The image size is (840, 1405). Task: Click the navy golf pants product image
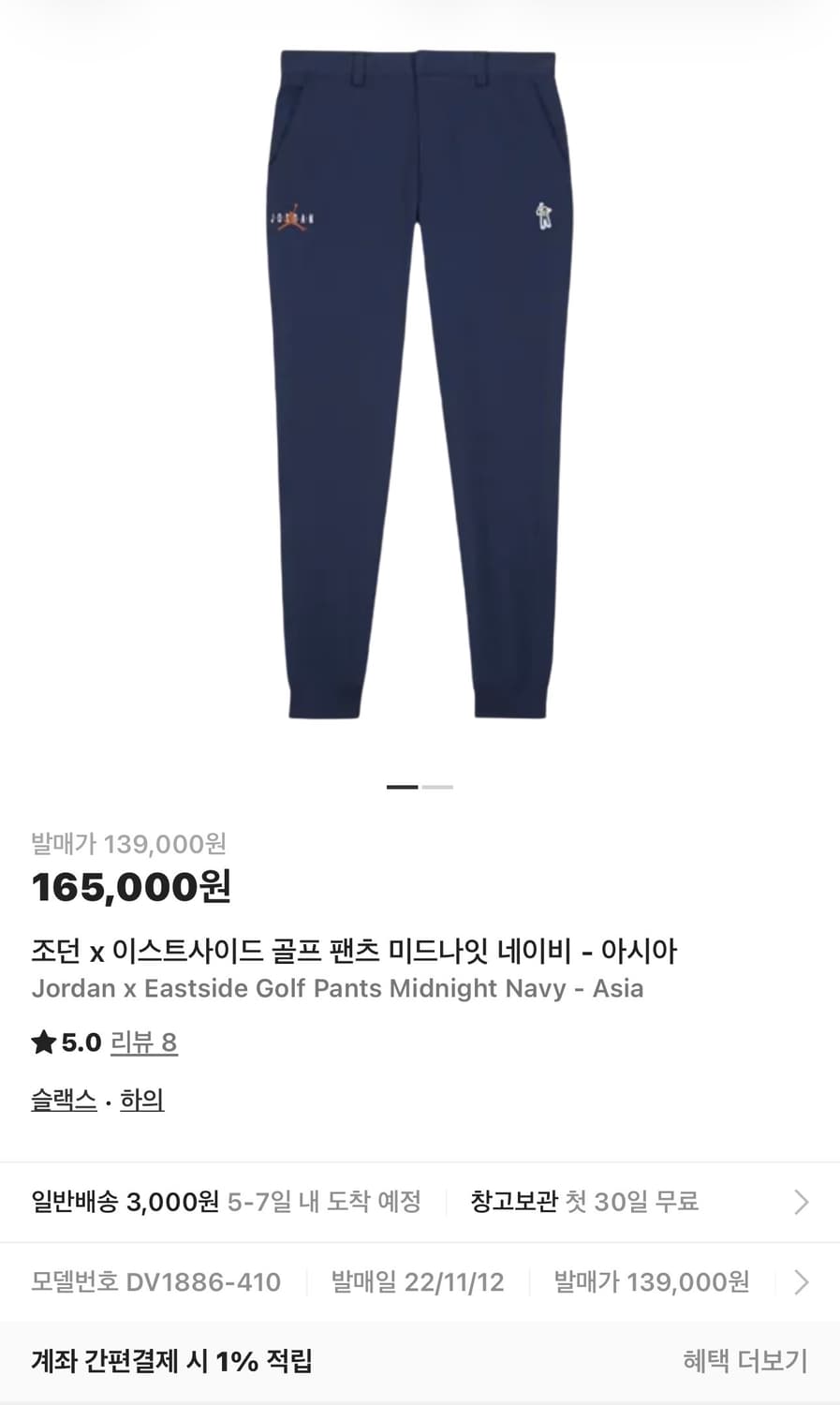click(x=420, y=384)
